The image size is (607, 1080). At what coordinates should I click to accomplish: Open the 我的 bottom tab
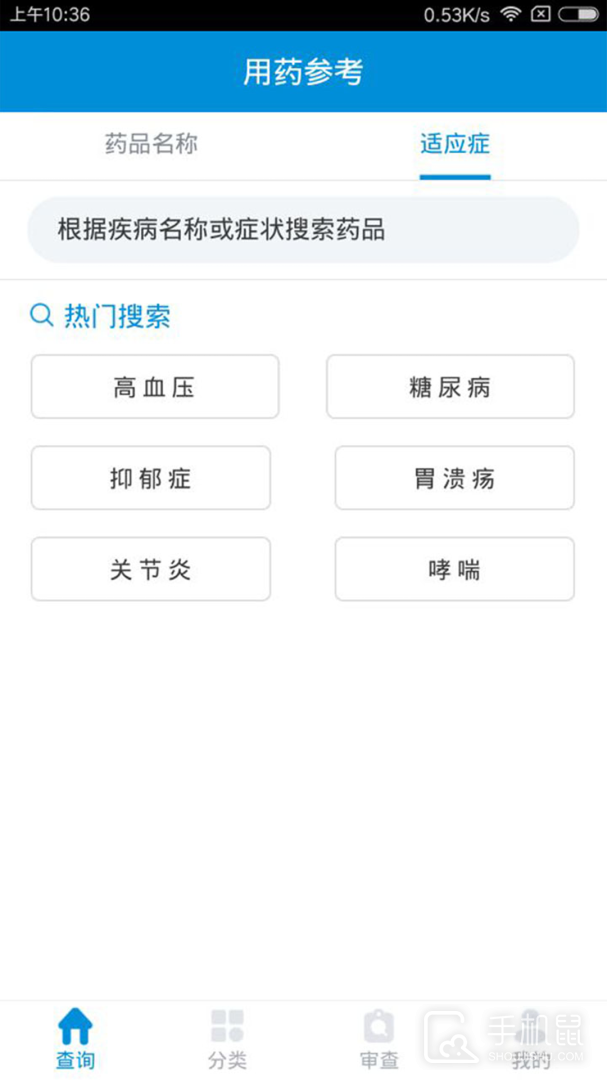[531, 1038]
